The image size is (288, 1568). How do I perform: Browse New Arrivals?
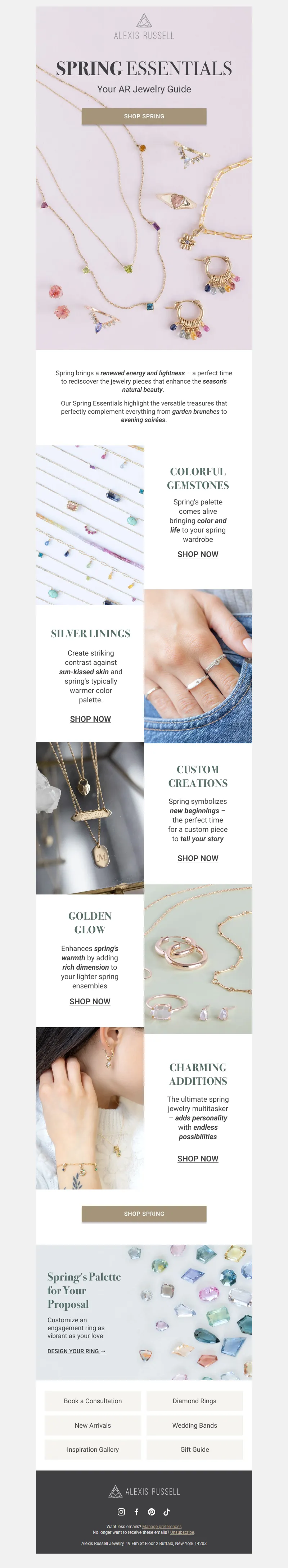pos(93,1425)
